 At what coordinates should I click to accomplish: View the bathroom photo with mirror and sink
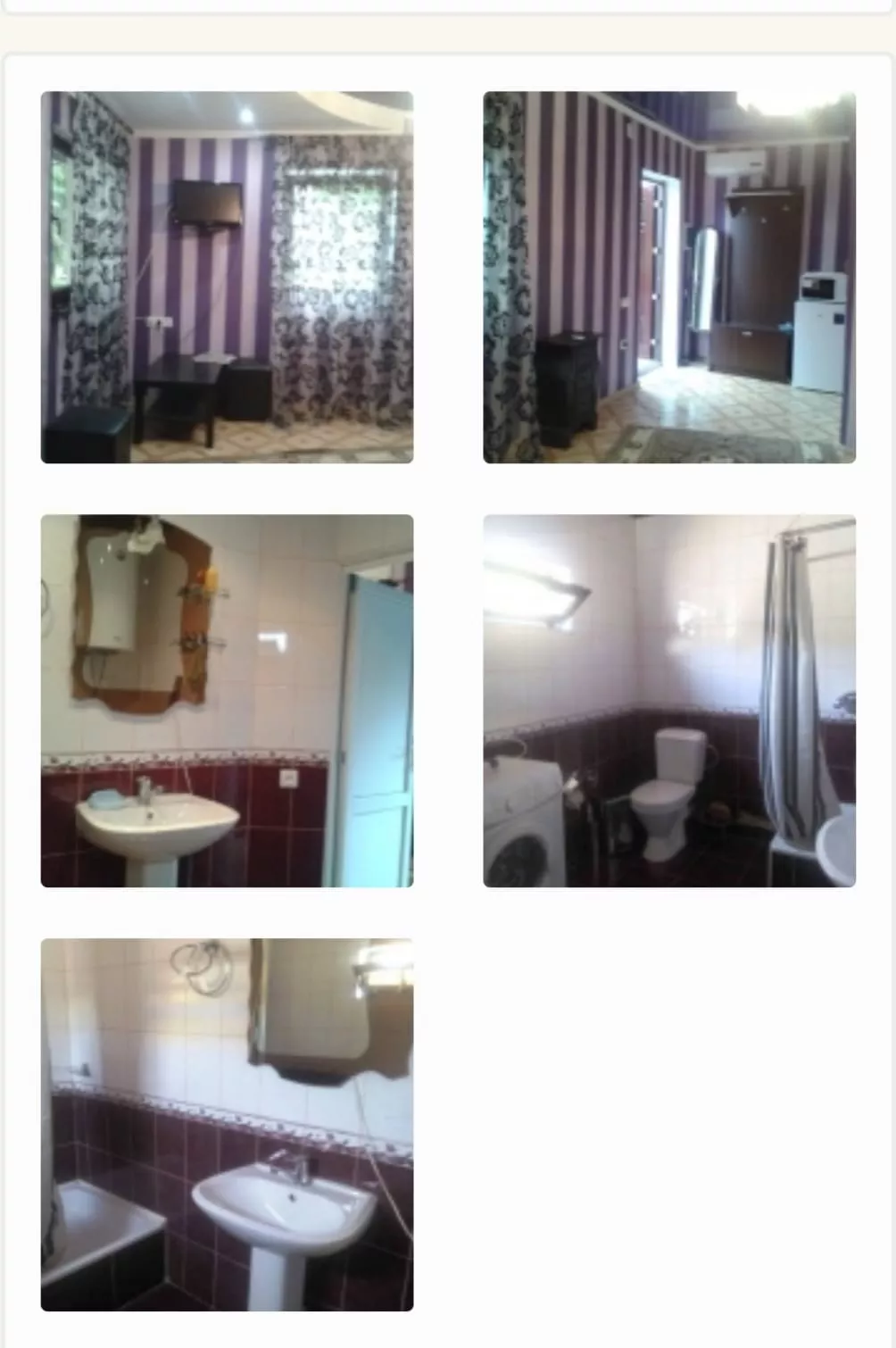227,700
